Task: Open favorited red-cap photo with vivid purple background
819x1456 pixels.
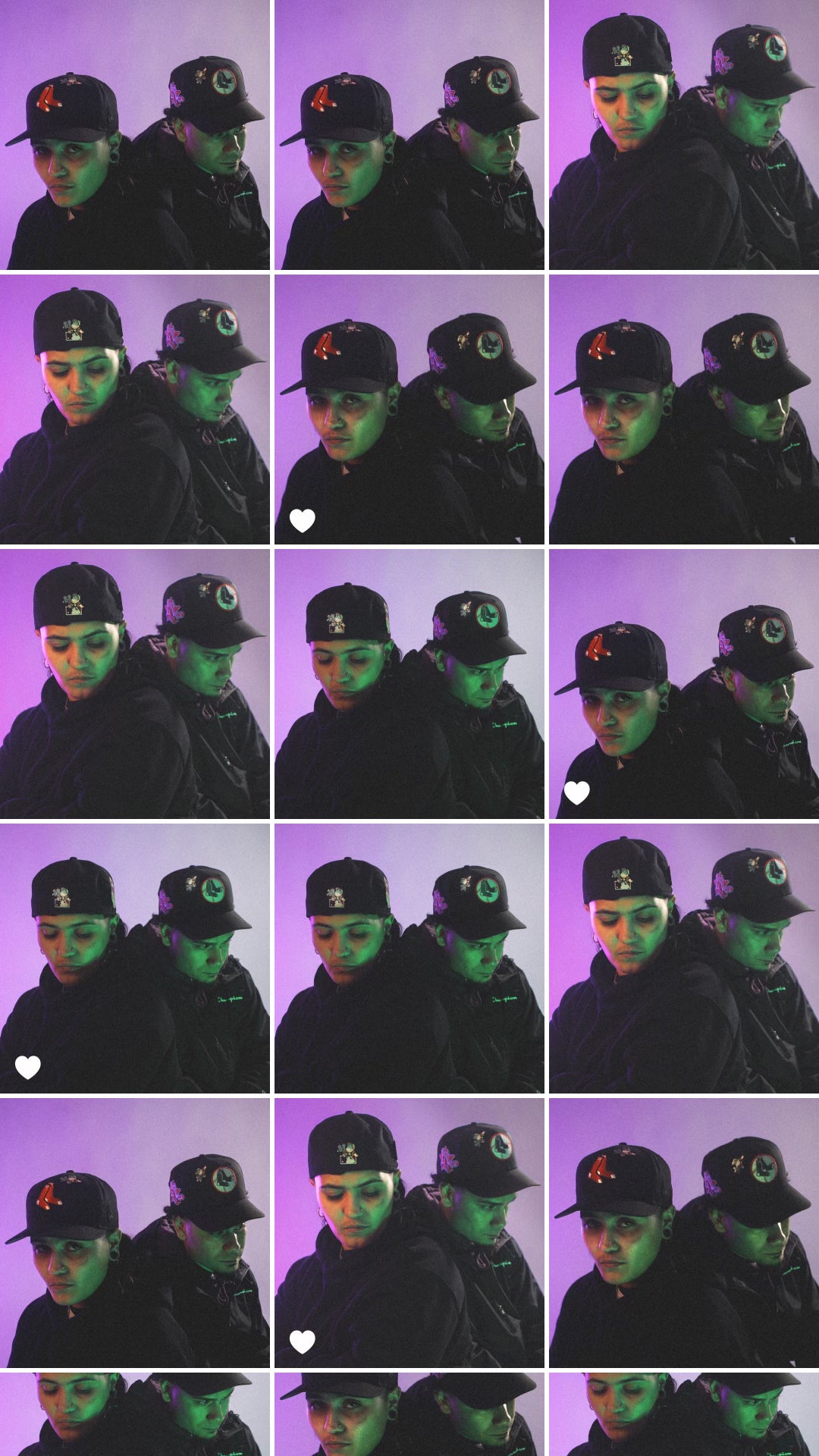Action: 409,409
